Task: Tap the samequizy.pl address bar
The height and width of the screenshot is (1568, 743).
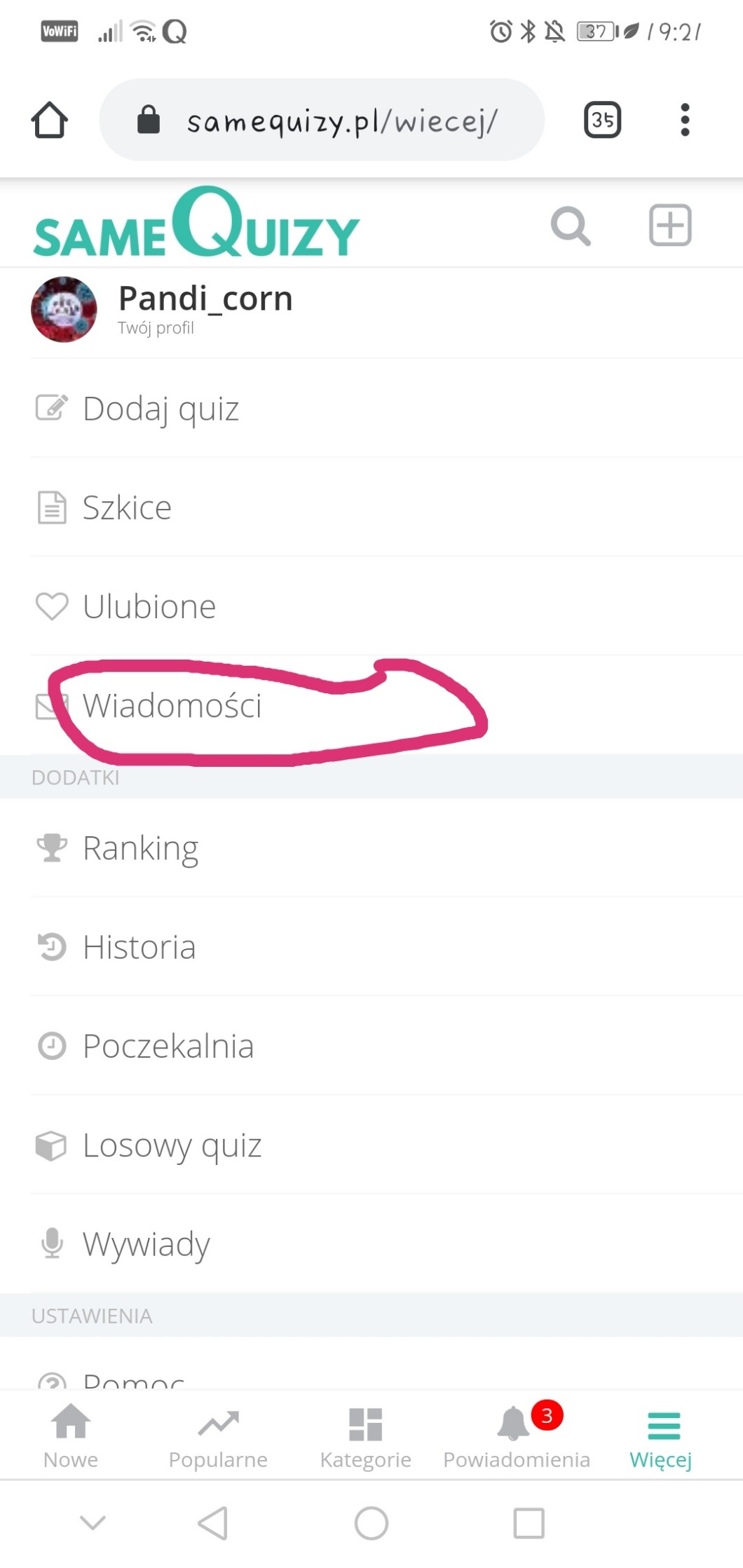Action: [x=341, y=121]
